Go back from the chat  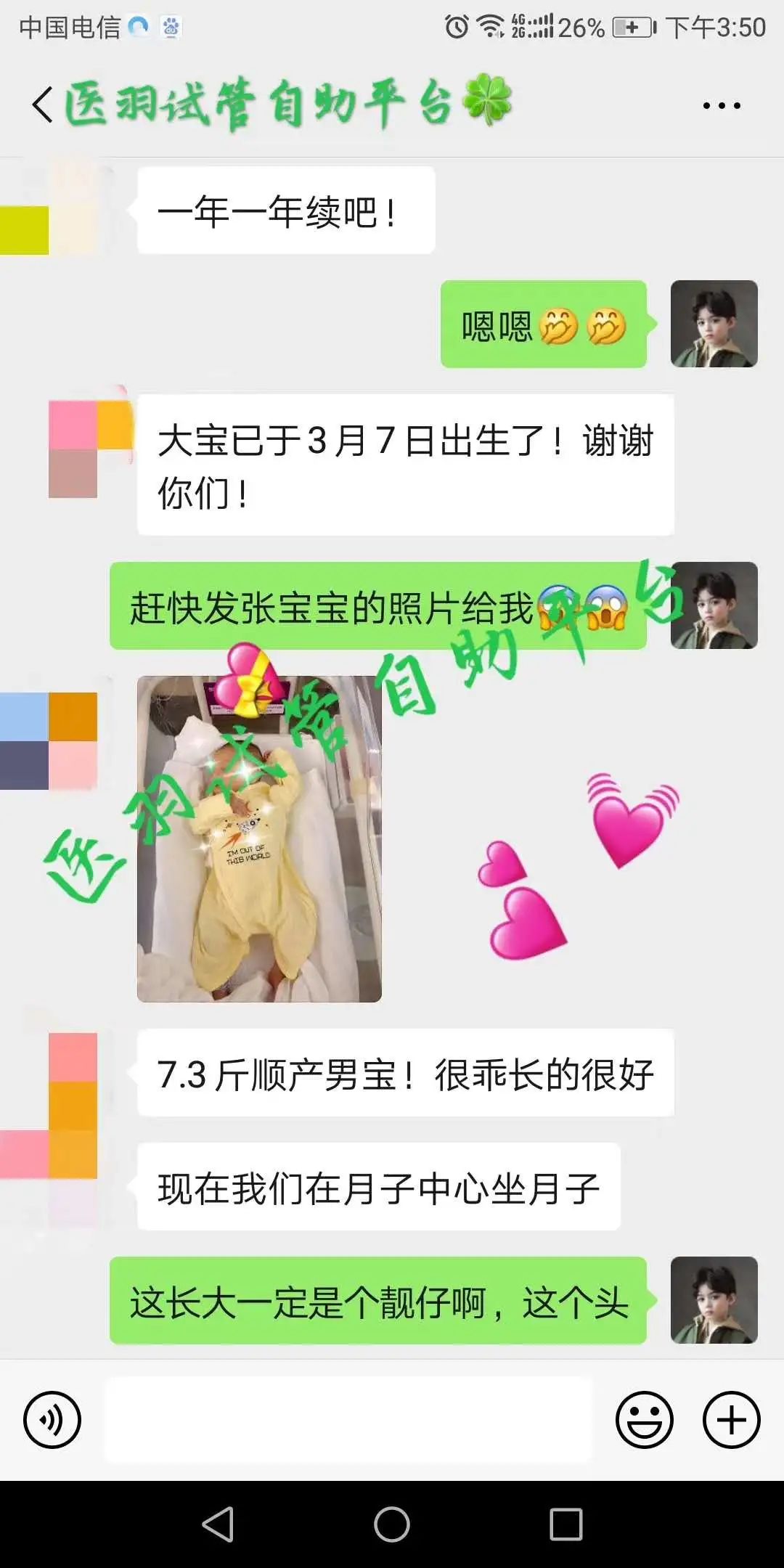42,105
